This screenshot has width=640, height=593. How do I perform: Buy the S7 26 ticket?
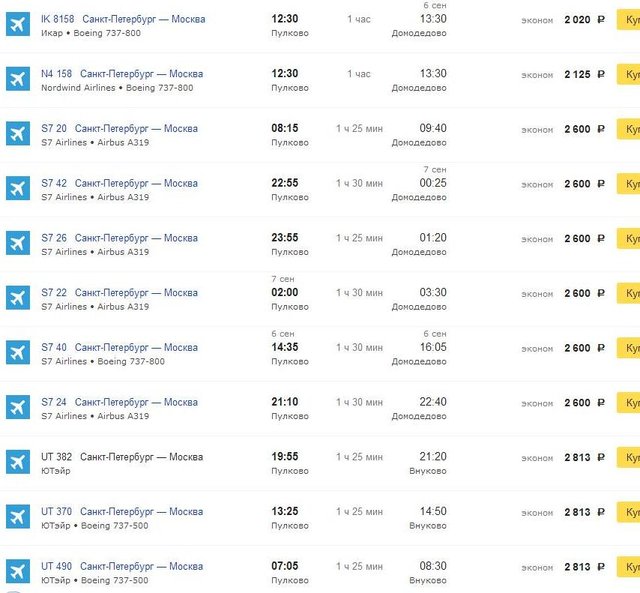pyautogui.click(x=629, y=238)
